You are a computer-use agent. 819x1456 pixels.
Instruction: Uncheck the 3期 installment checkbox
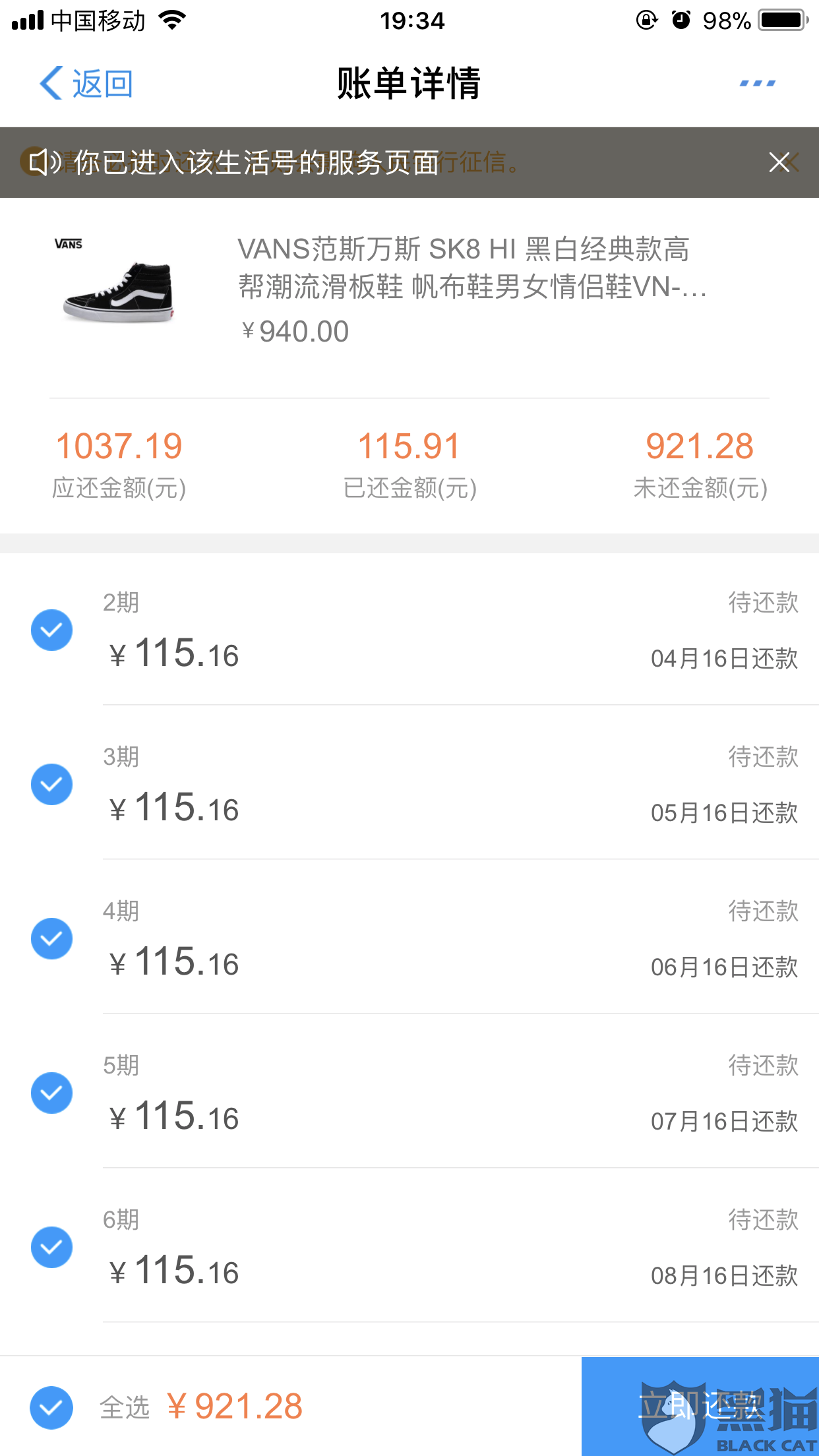coord(51,785)
